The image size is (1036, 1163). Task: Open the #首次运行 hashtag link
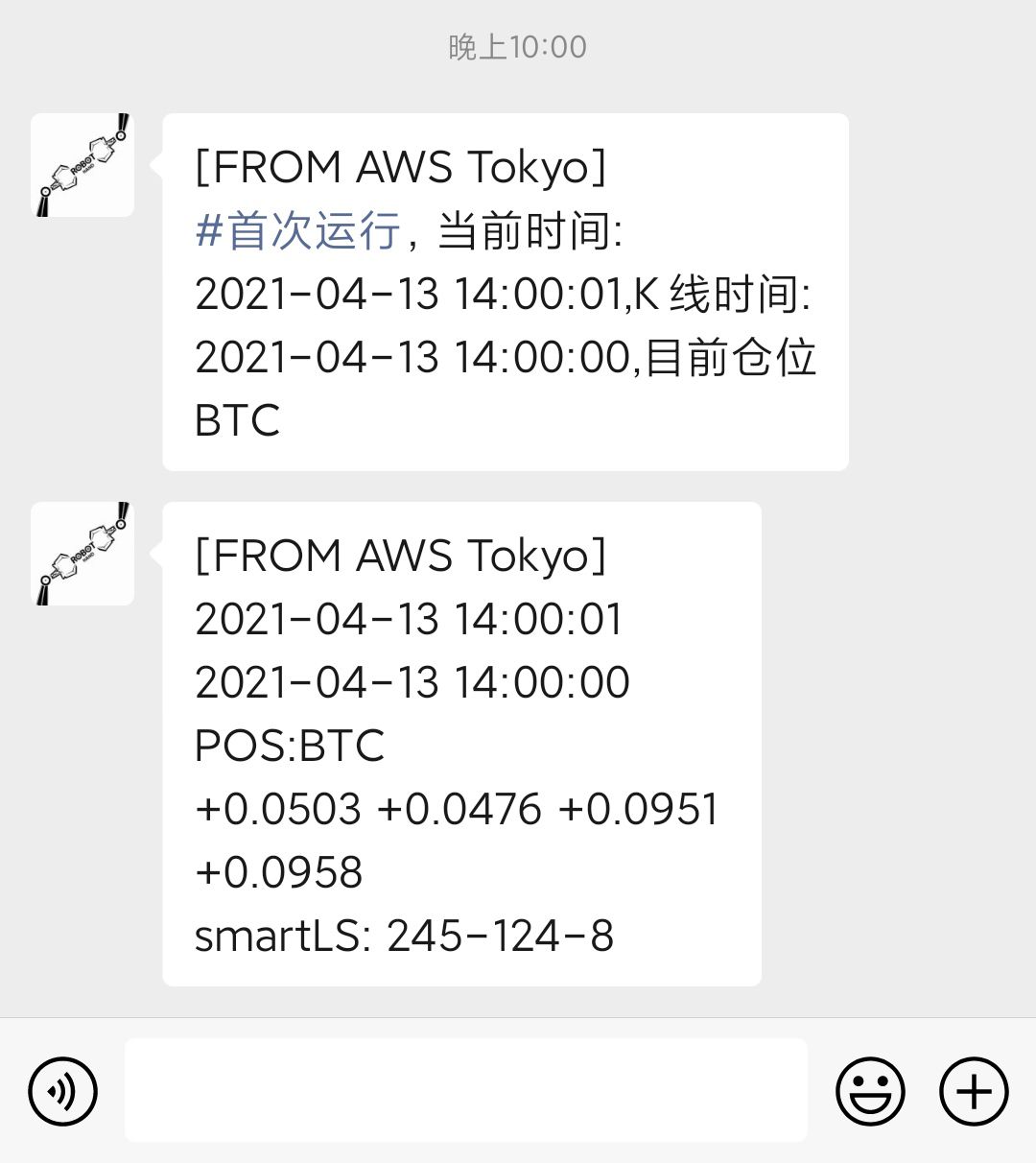pos(297,231)
